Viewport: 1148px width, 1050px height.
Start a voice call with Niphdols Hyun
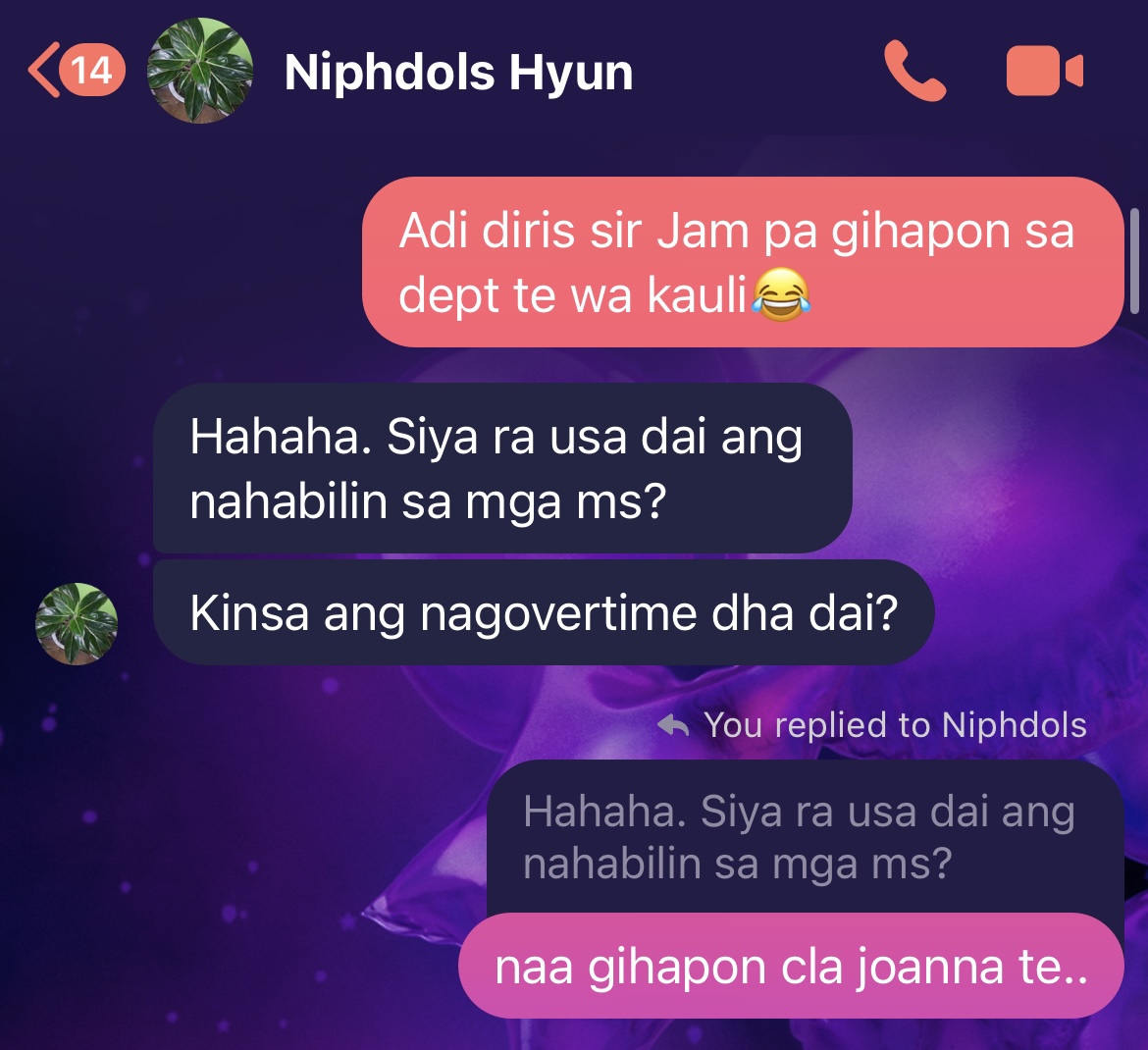tap(914, 72)
